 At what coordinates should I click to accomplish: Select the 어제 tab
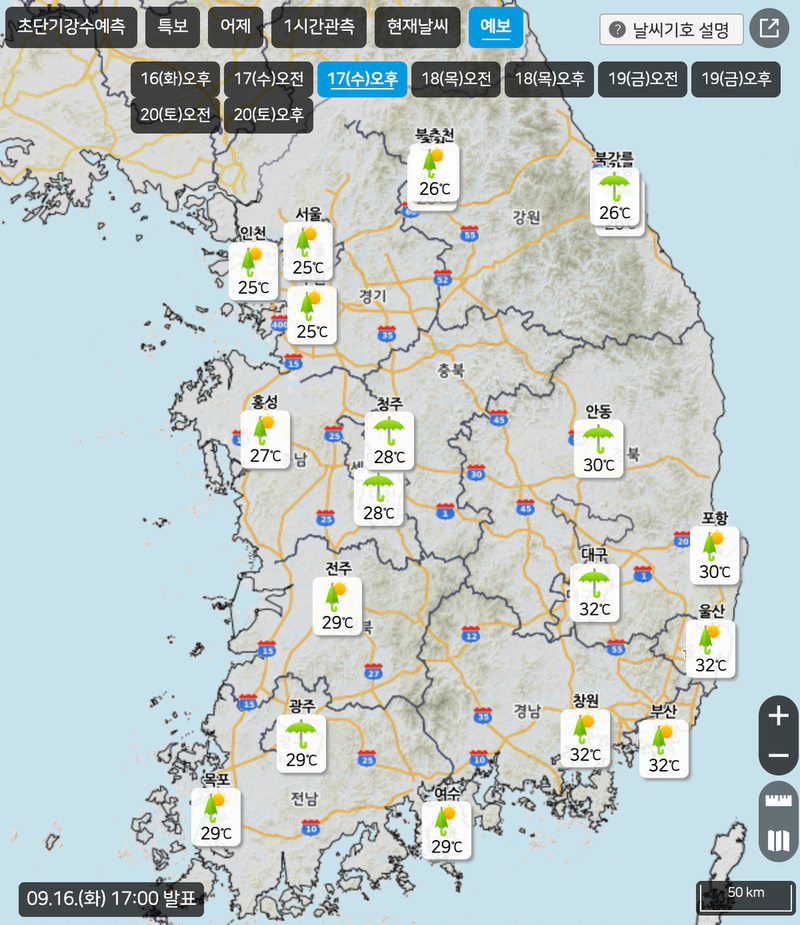236,27
